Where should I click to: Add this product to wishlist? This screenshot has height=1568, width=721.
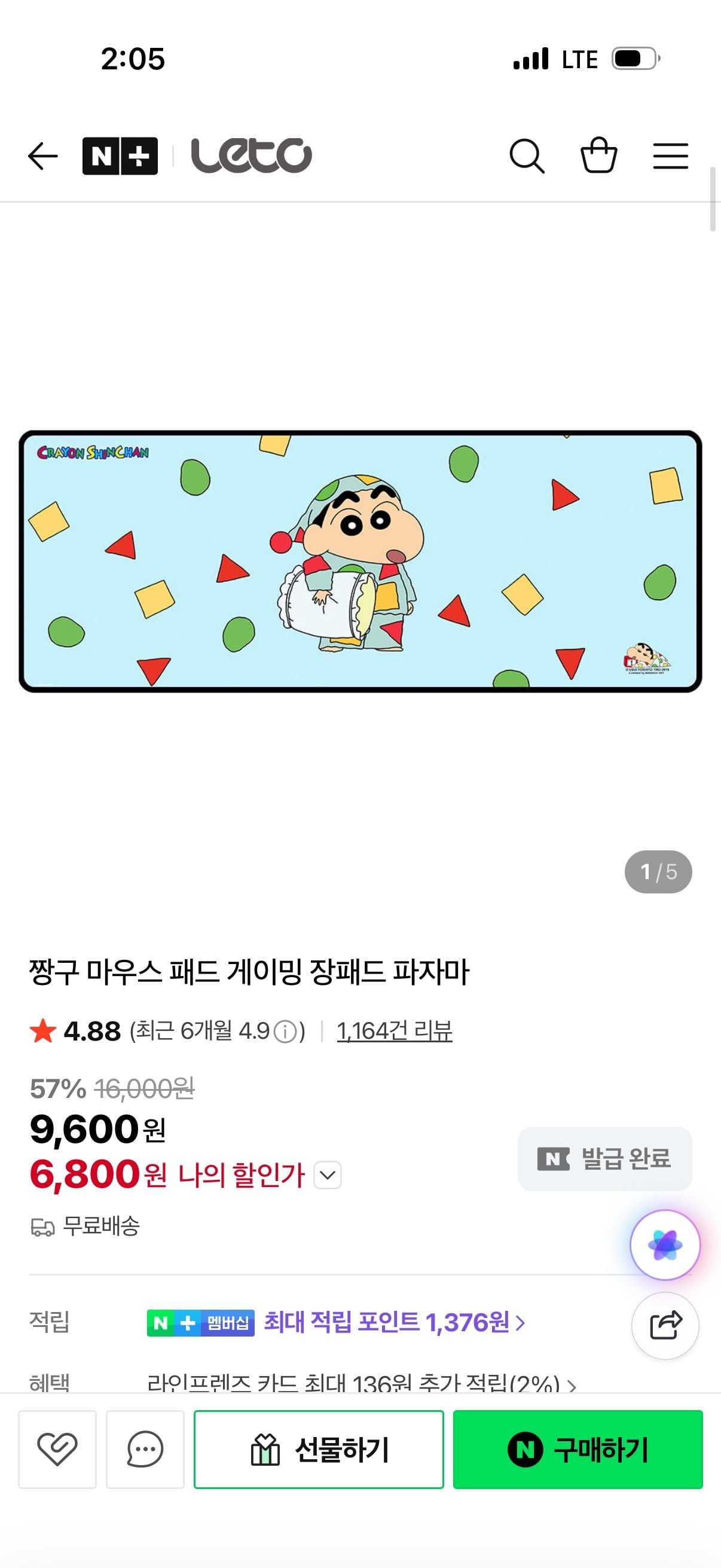(x=57, y=1448)
